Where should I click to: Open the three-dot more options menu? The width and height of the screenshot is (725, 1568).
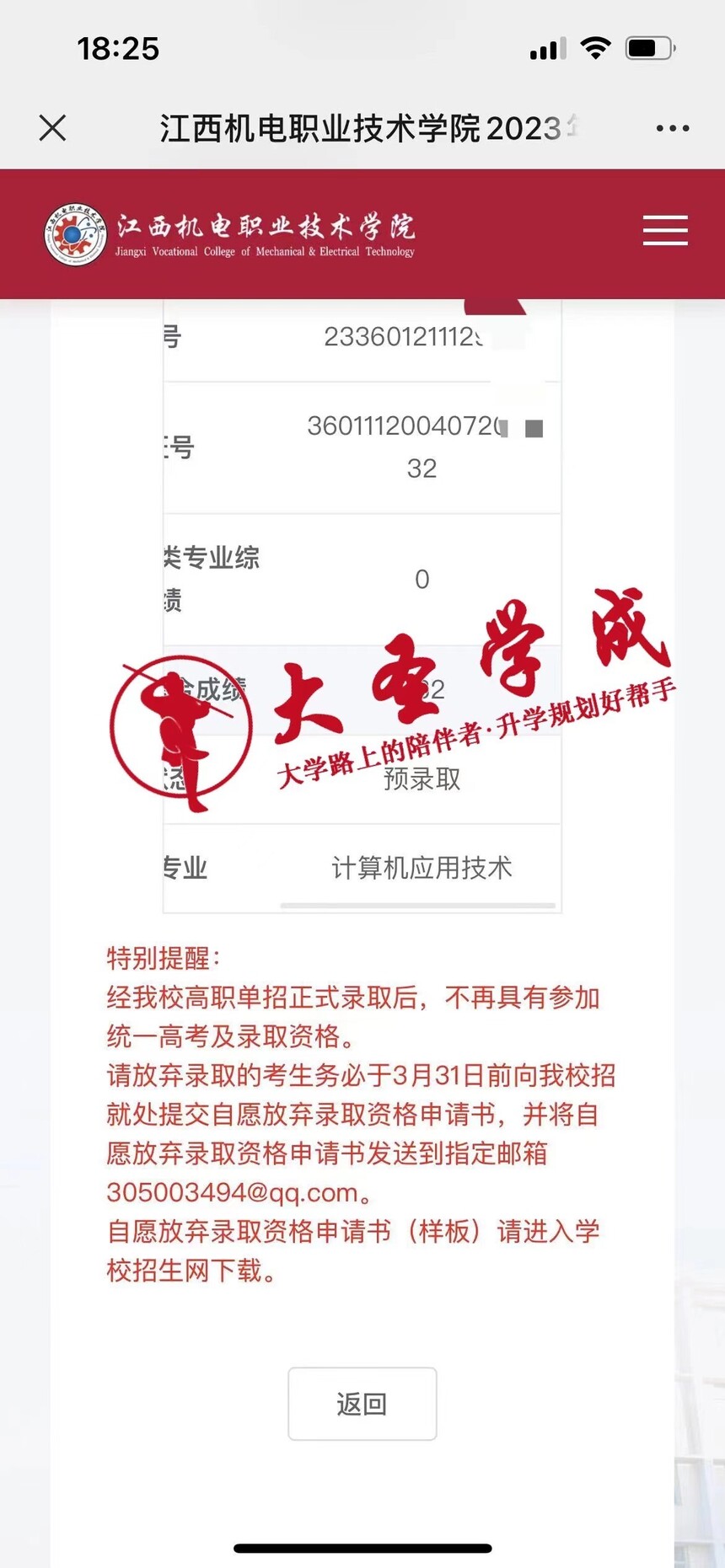click(x=673, y=128)
